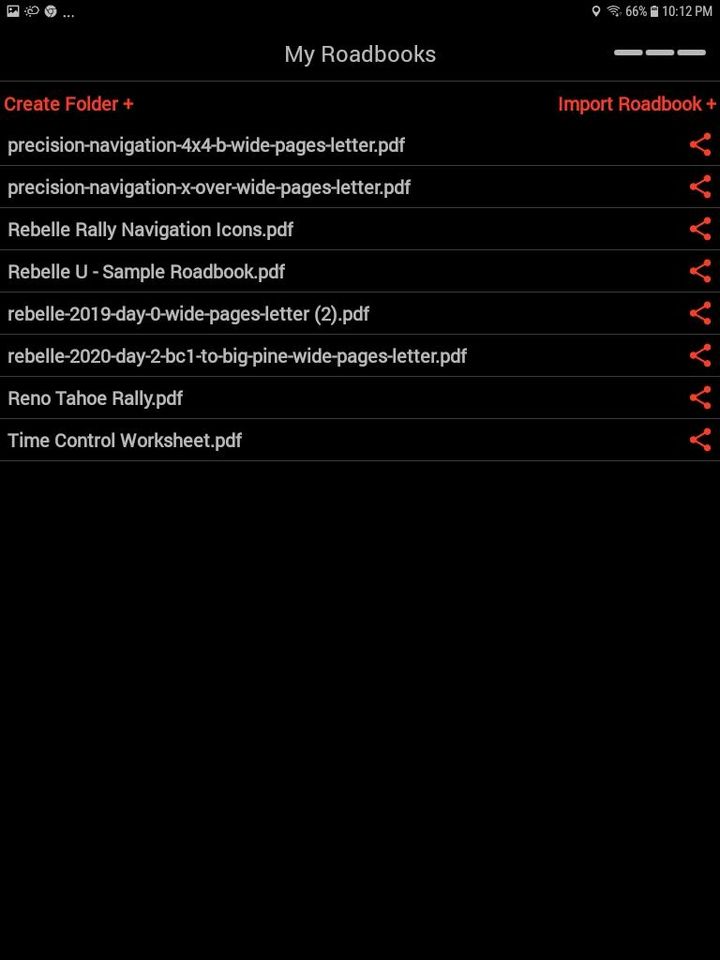720x960 pixels.
Task: Tap the Chrome notification icon
Action: pos(49,12)
